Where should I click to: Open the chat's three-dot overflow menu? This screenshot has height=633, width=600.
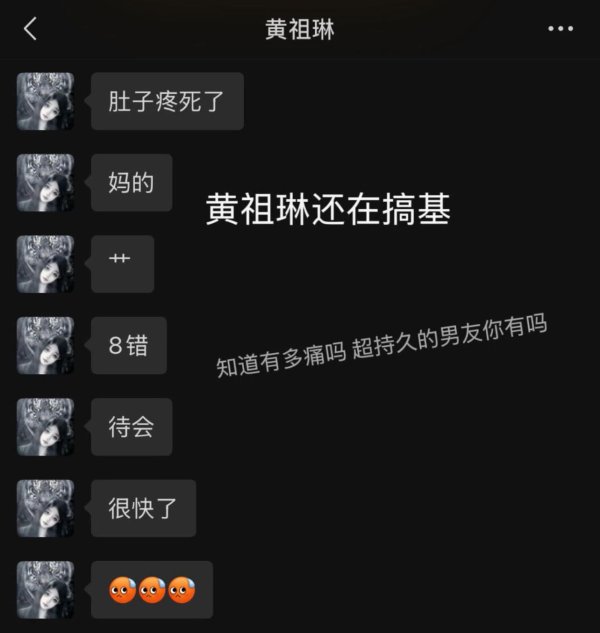560,29
